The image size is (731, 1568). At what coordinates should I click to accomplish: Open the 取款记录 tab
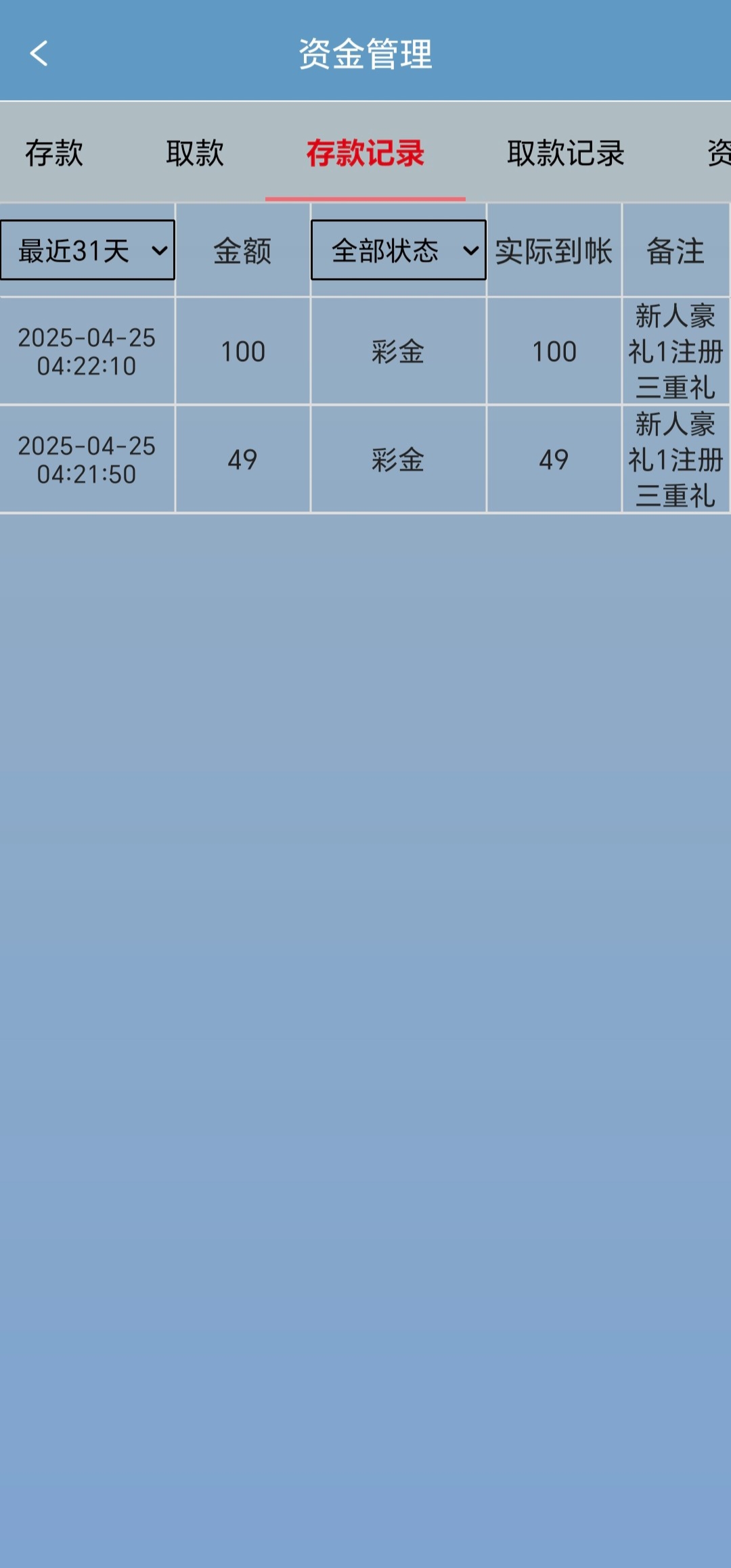coord(566,153)
